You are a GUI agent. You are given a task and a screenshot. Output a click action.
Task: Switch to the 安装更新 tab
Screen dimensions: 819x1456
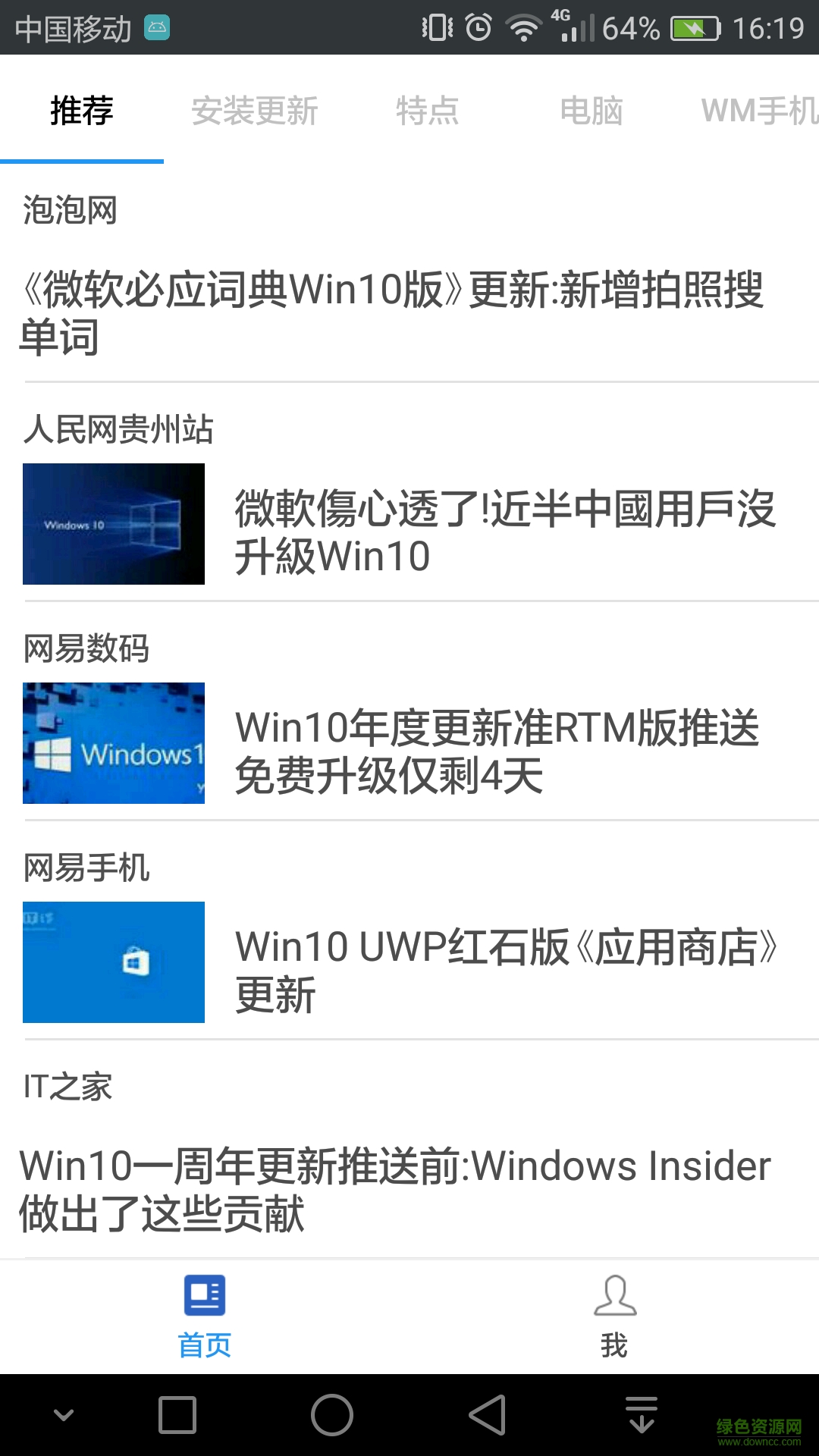coord(255,111)
